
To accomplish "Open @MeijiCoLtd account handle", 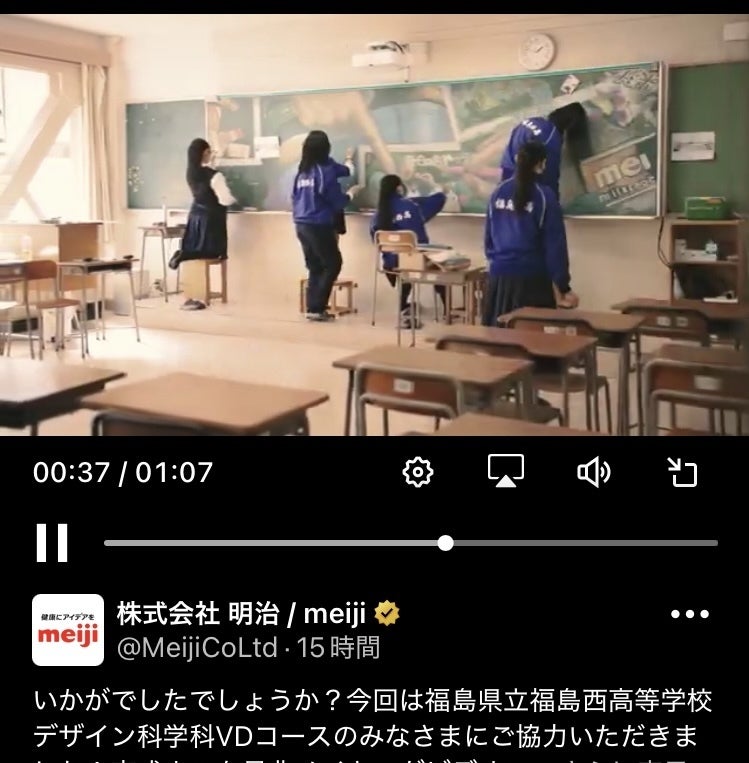I will (x=197, y=647).
